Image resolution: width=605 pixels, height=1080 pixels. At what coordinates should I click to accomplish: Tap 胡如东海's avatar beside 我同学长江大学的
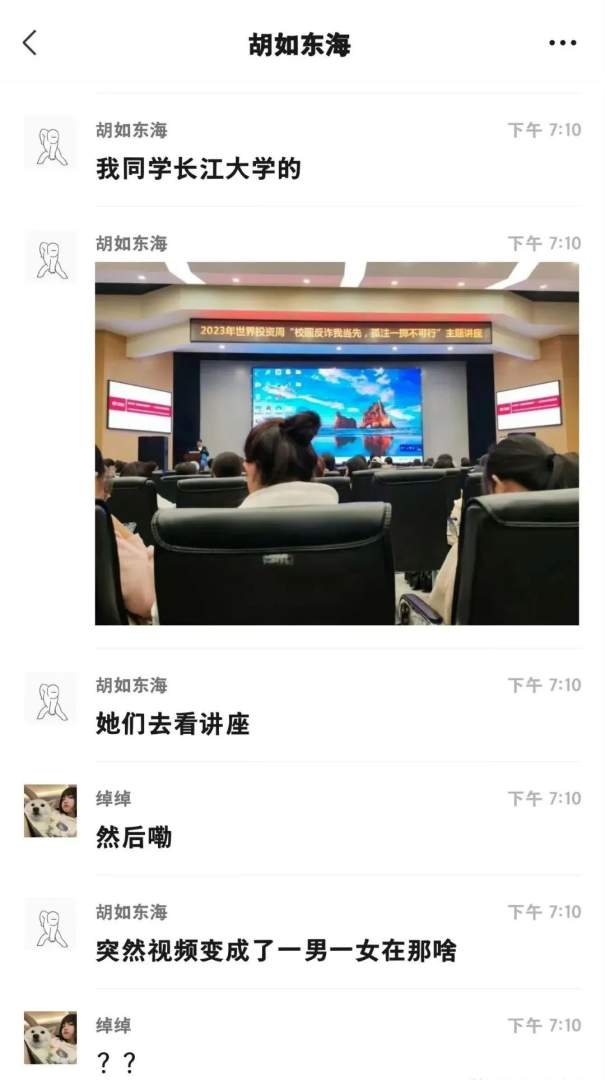point(50,143)
